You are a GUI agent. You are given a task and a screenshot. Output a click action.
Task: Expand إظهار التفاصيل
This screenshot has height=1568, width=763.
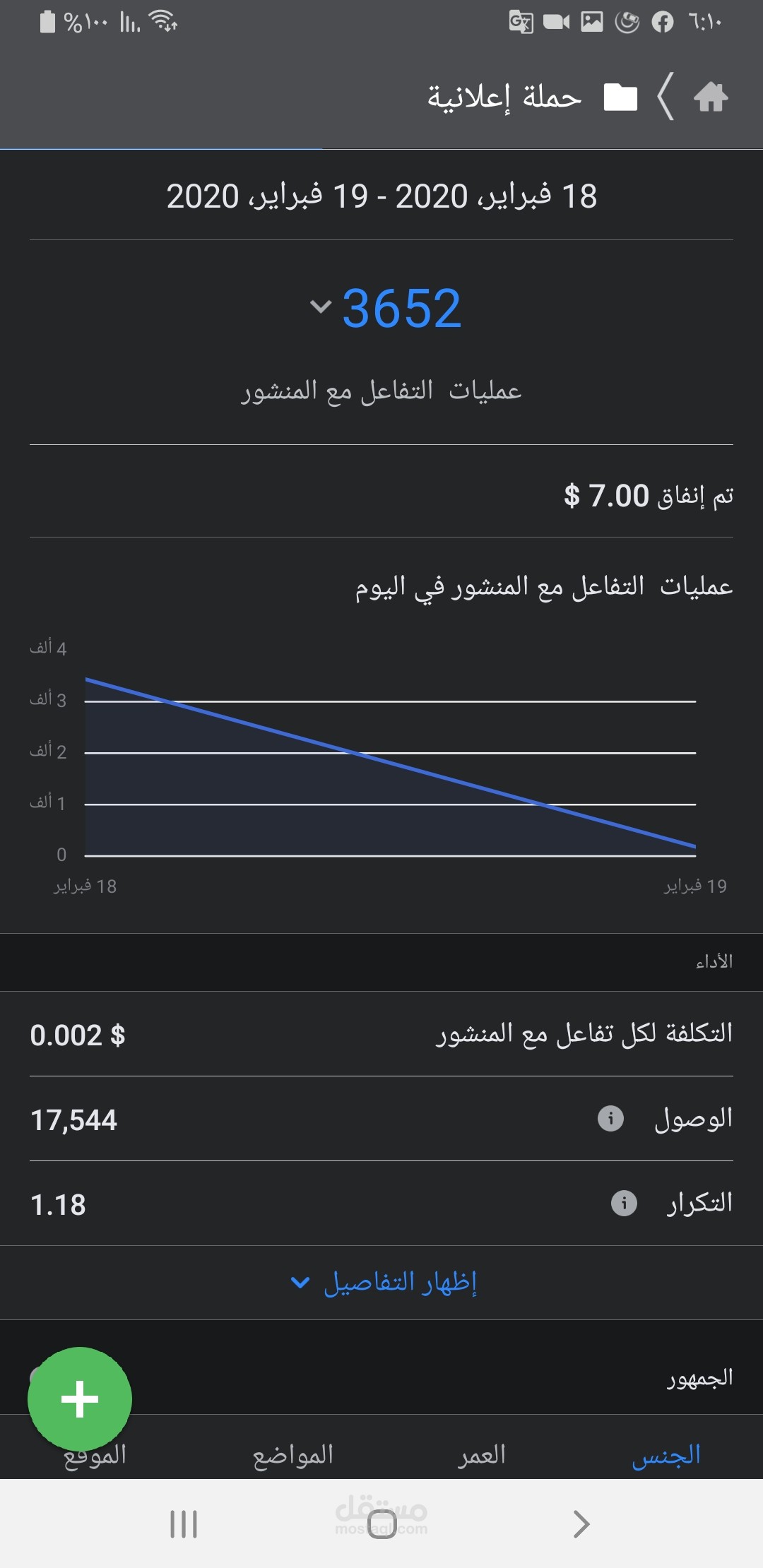pyautogui.click(x=384, y=1282)
